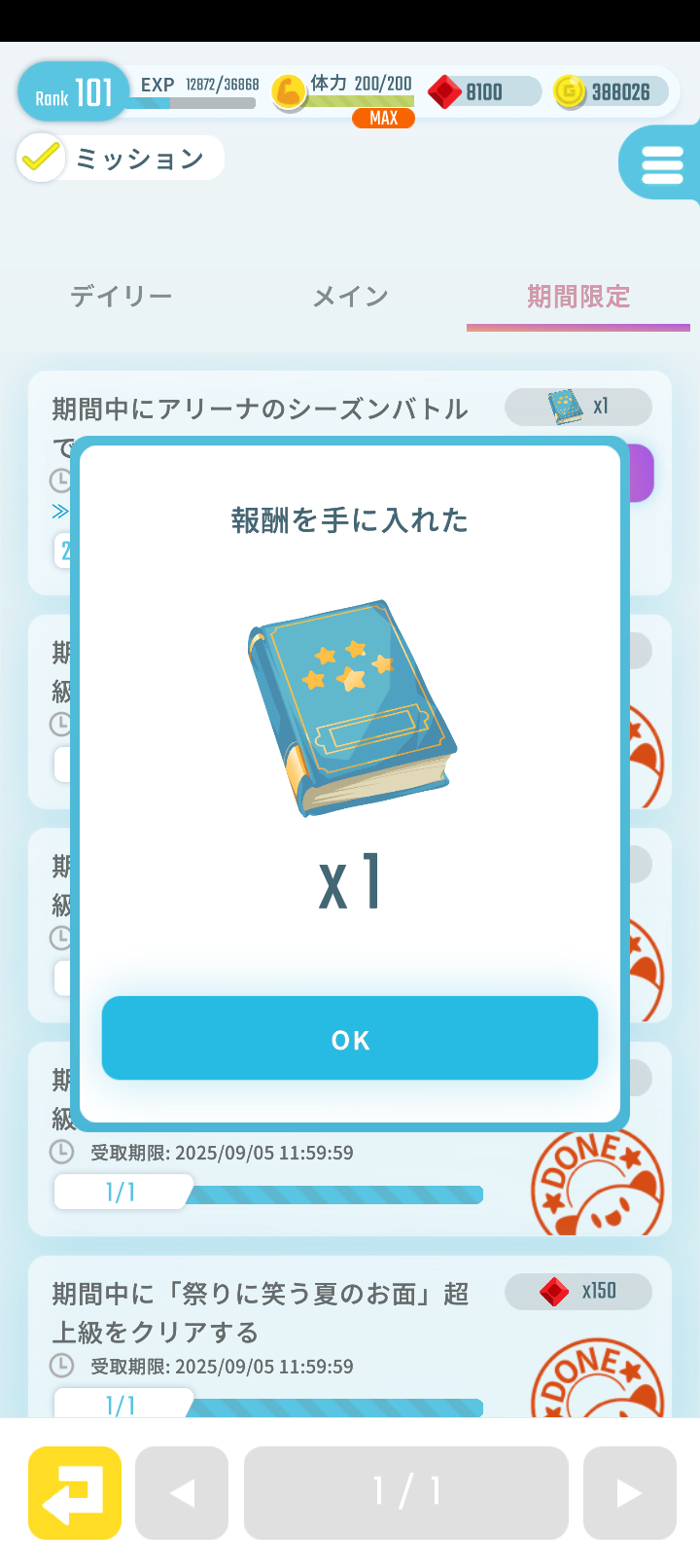Switch to the デイリー tab
The image size is (700, 1568).
point(121,297)
